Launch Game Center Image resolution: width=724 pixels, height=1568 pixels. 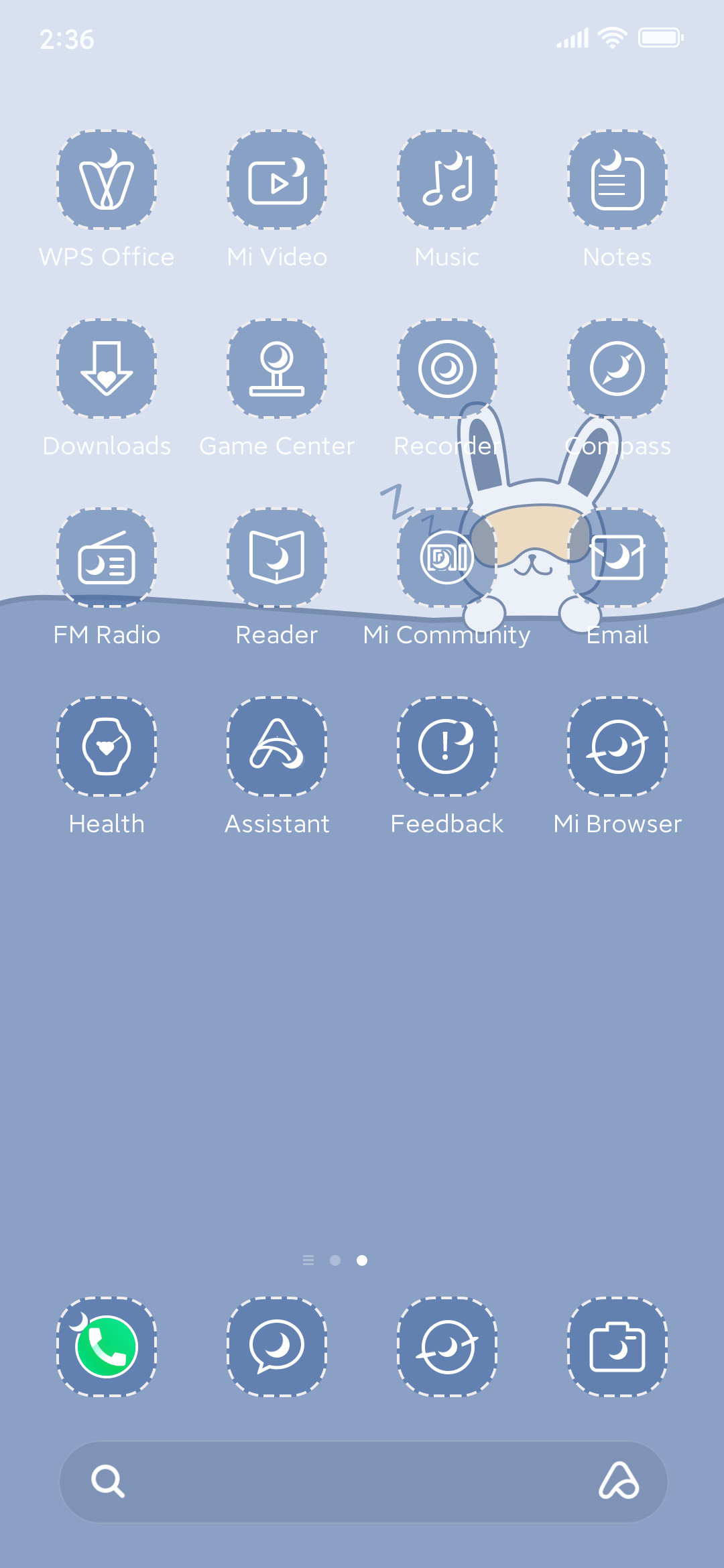click(277, 369)
